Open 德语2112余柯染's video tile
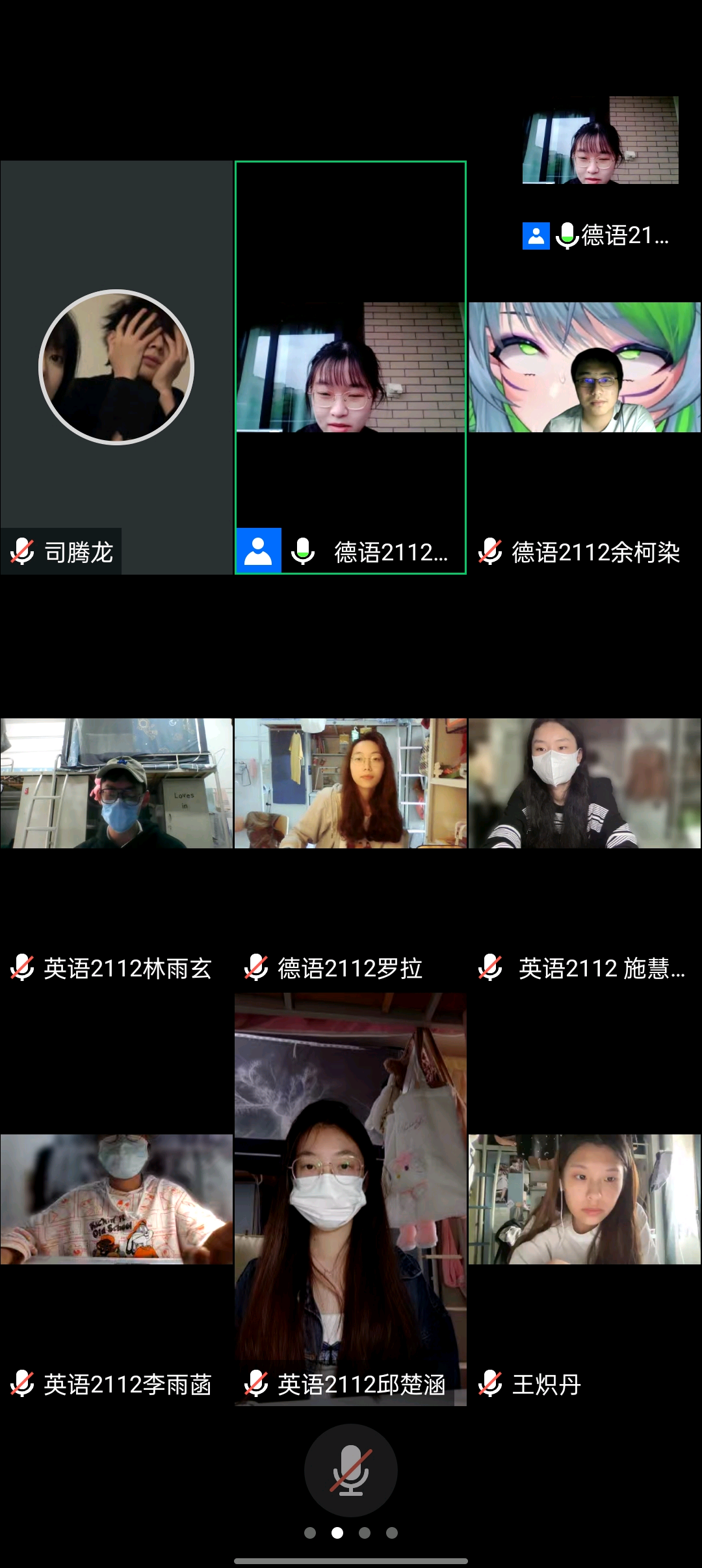Image resolution: width=702 pixels, height=1568 pixels. [584, 367]
